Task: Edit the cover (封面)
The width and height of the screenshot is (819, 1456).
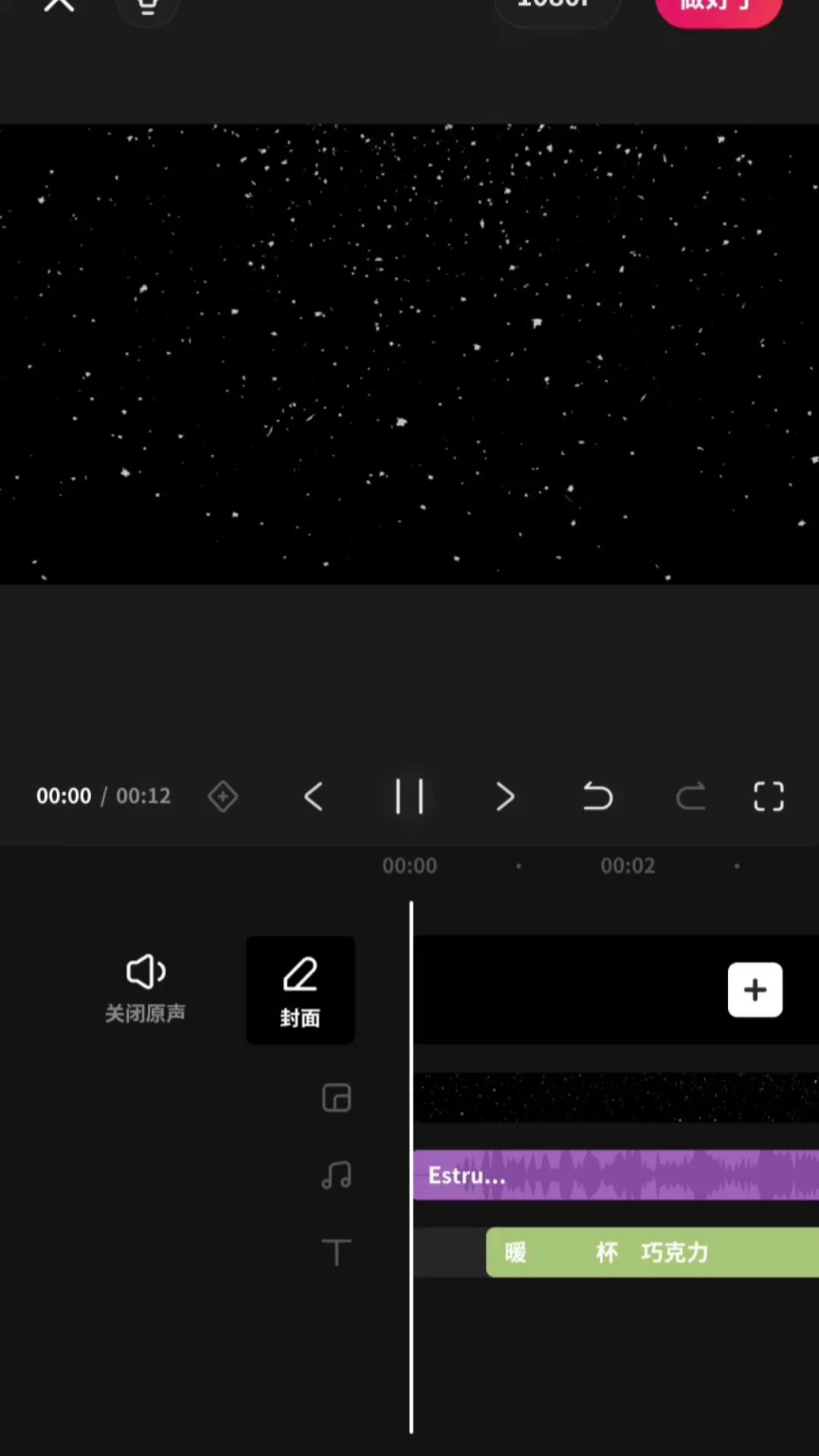Action: tap(300, 990)
